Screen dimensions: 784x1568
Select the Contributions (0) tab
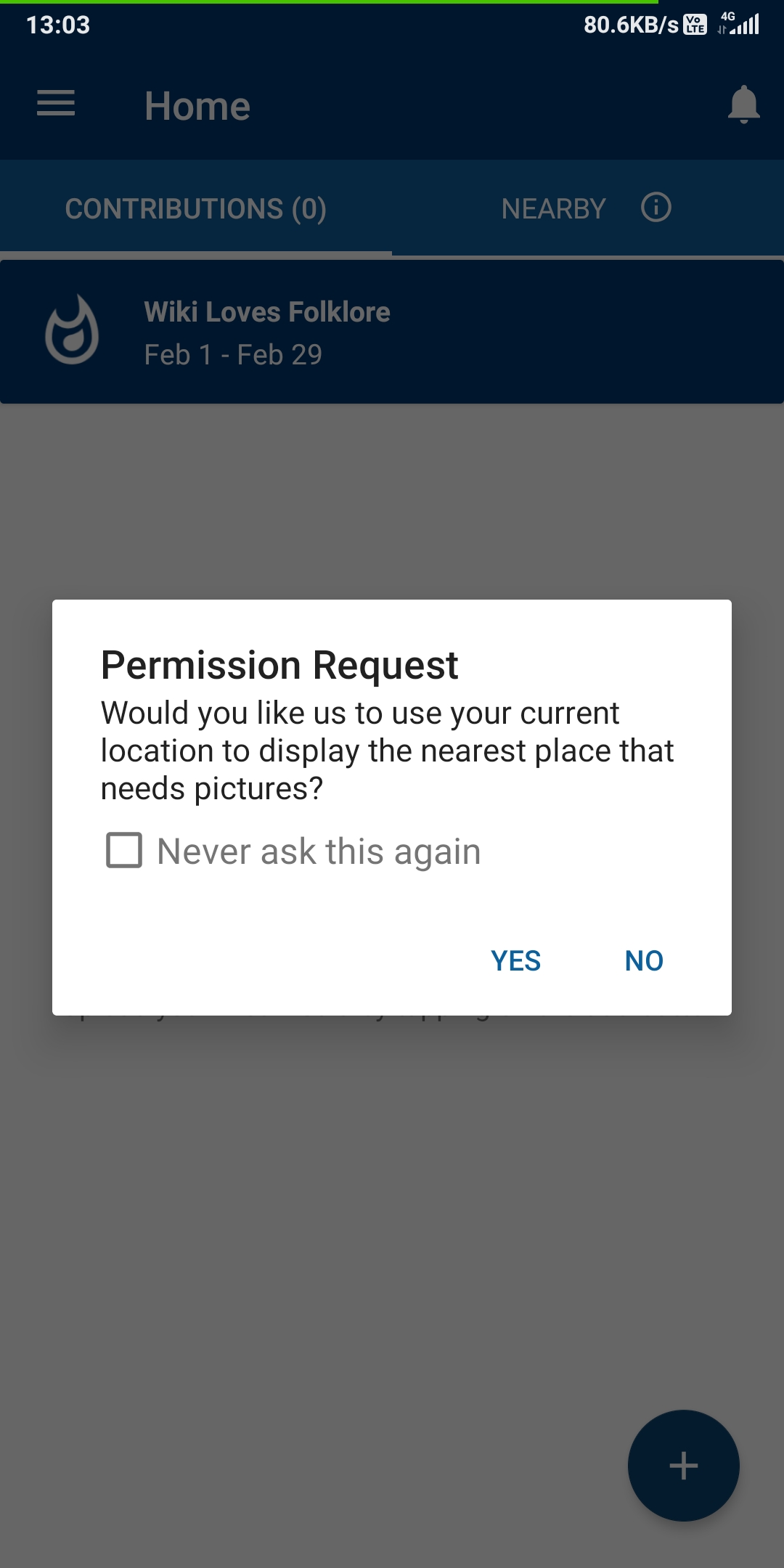[196, 209]
